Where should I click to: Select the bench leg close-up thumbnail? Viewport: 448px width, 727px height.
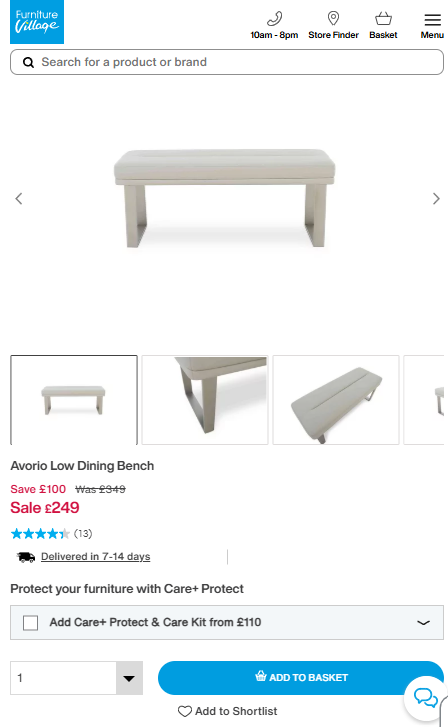pyautogui.click(x=205, y=400)
